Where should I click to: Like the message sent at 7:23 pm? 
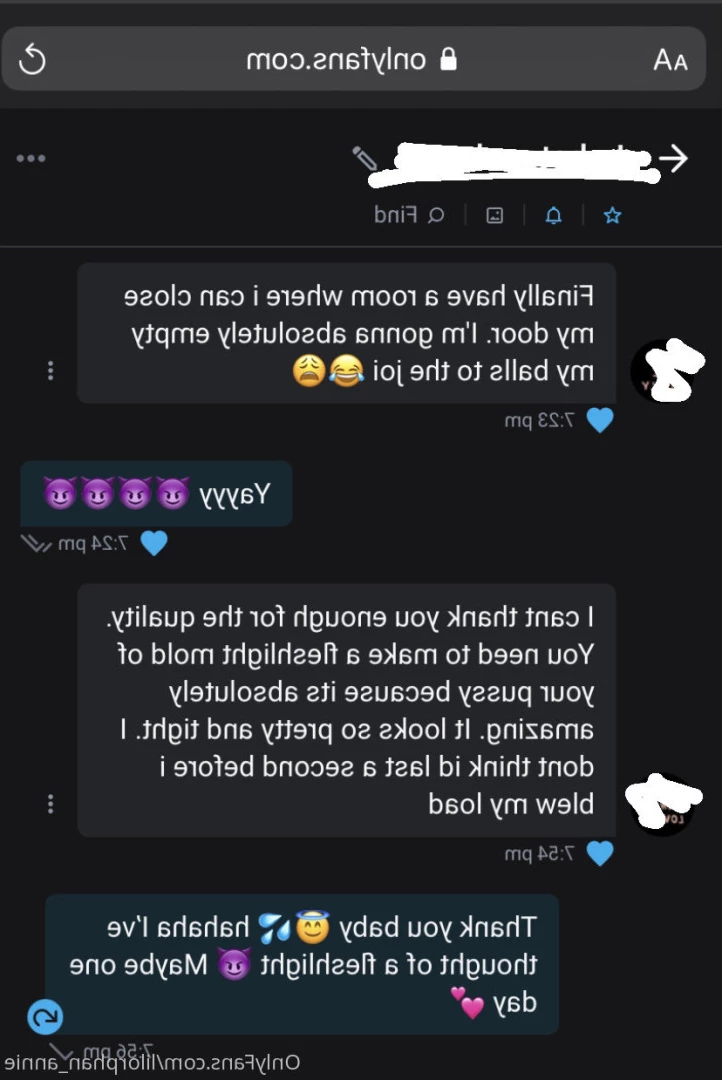(x=599, y=421)
